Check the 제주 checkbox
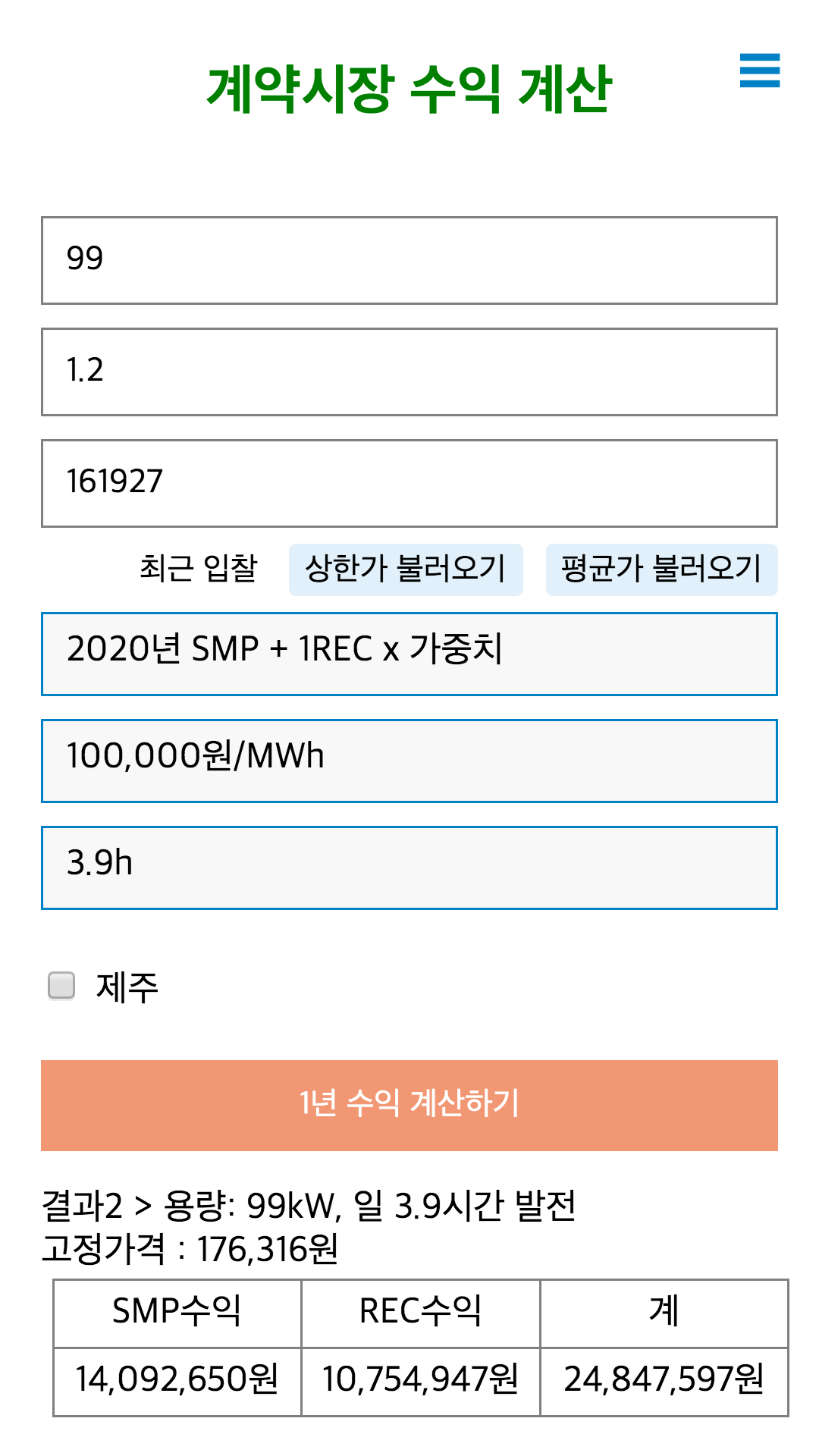This screenshot has height=1456, width=819. point(61,986)
